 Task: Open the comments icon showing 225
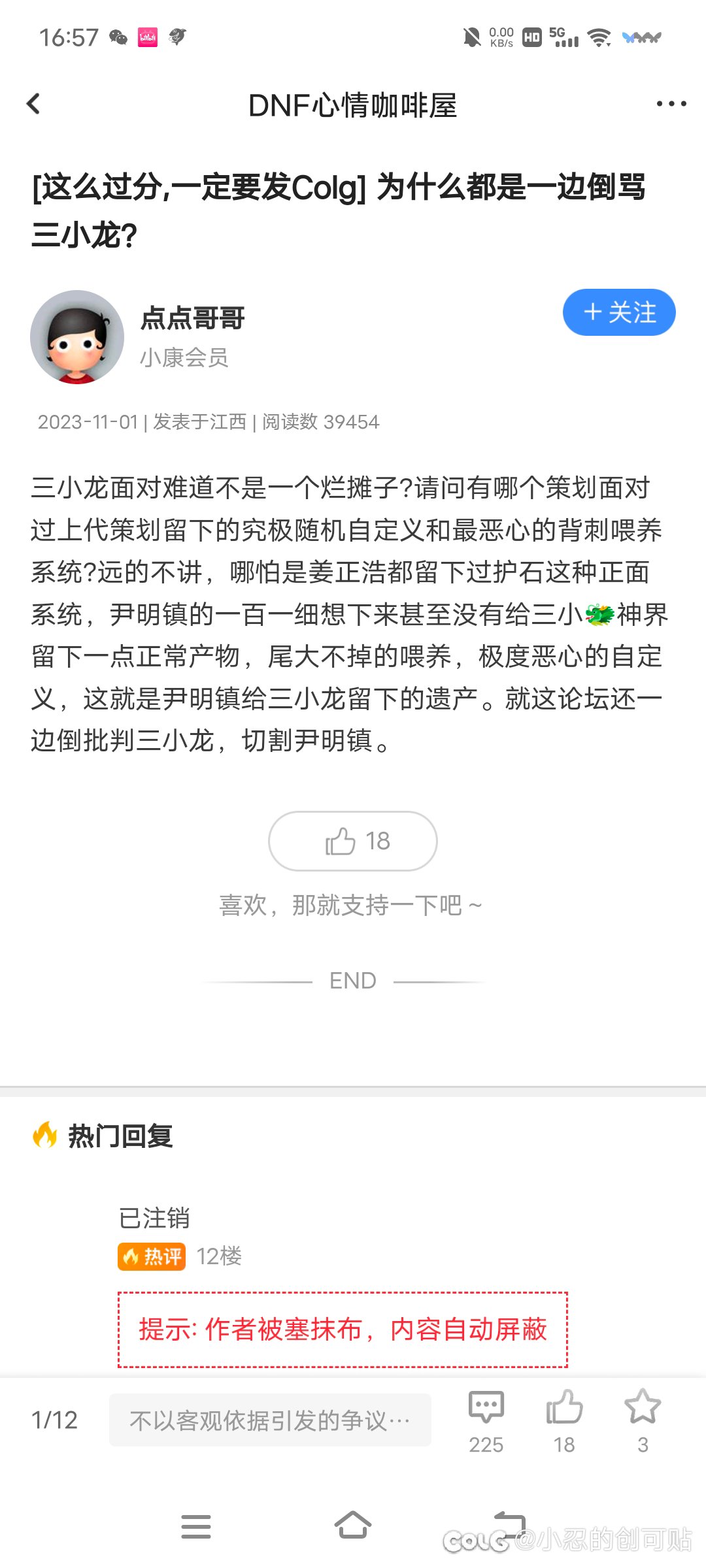point(486,1420)
